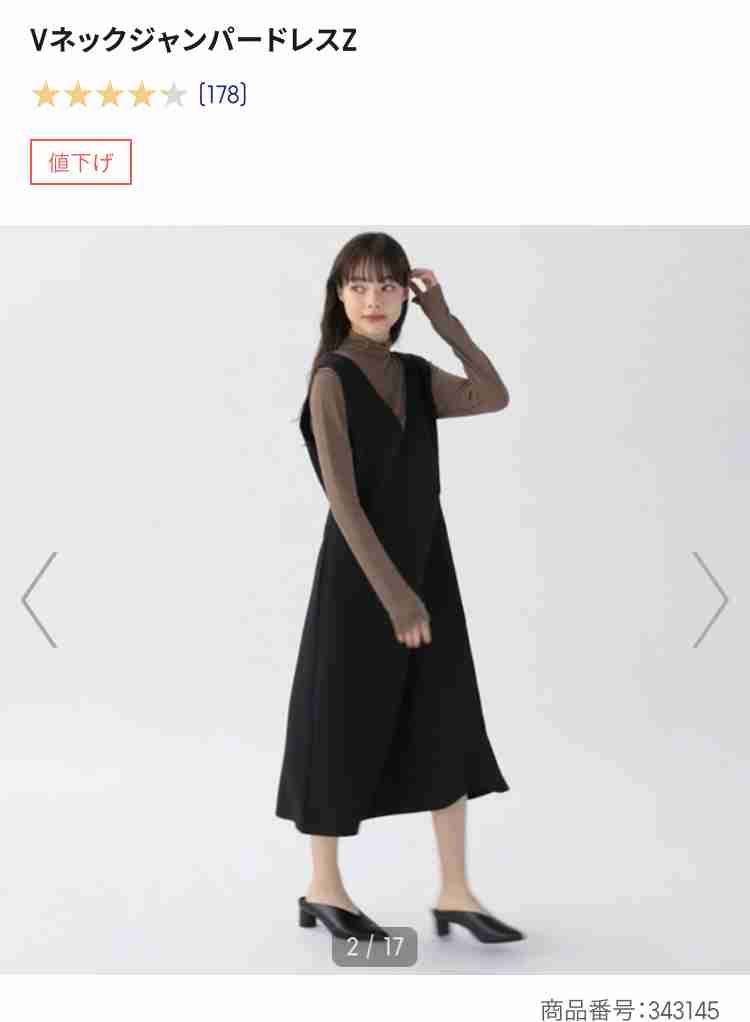This screenshot has height=1022, width=750.
Task: Show the previous product image
Action: click(40, 600)
